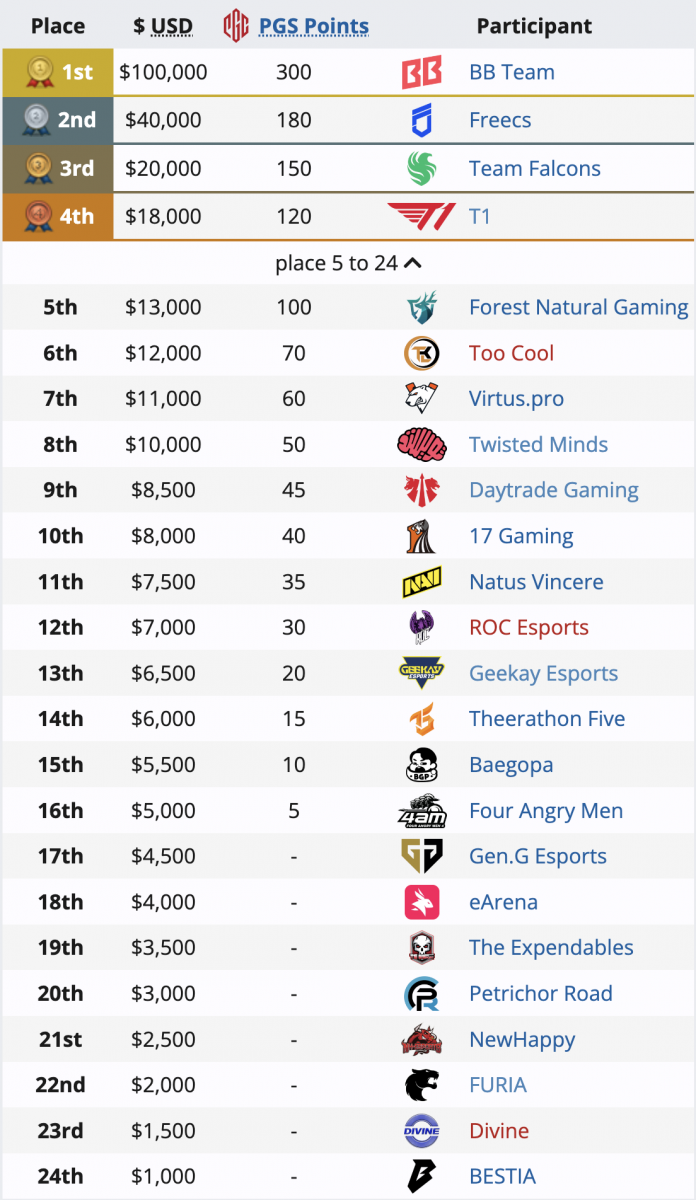
Task: View Theerathon Five's page
Action: (547, 719)
